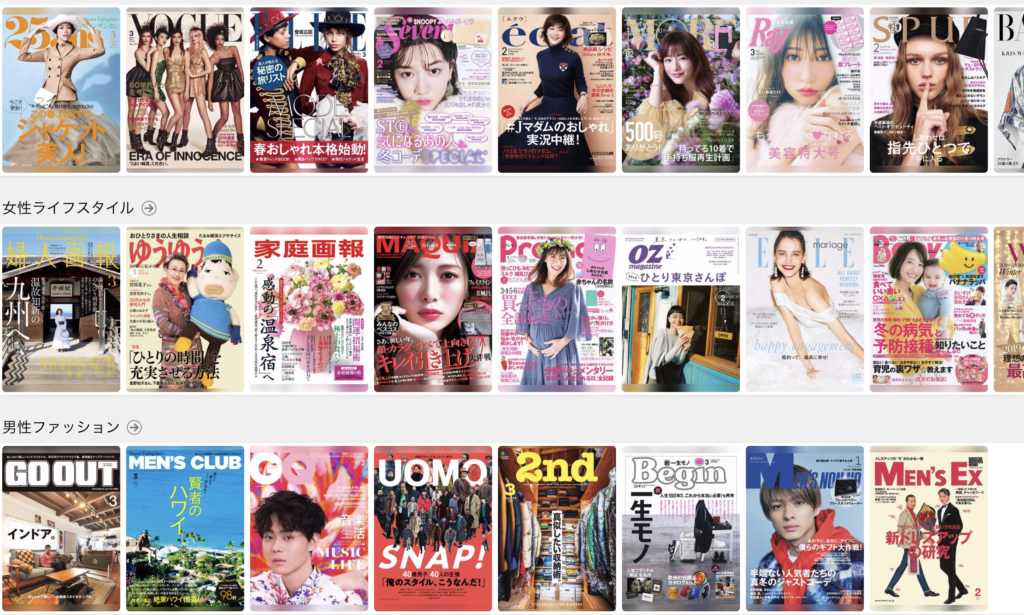1024x615 pixels.
Task: Open the OZ magazine cover
Action: click(681, 309)
